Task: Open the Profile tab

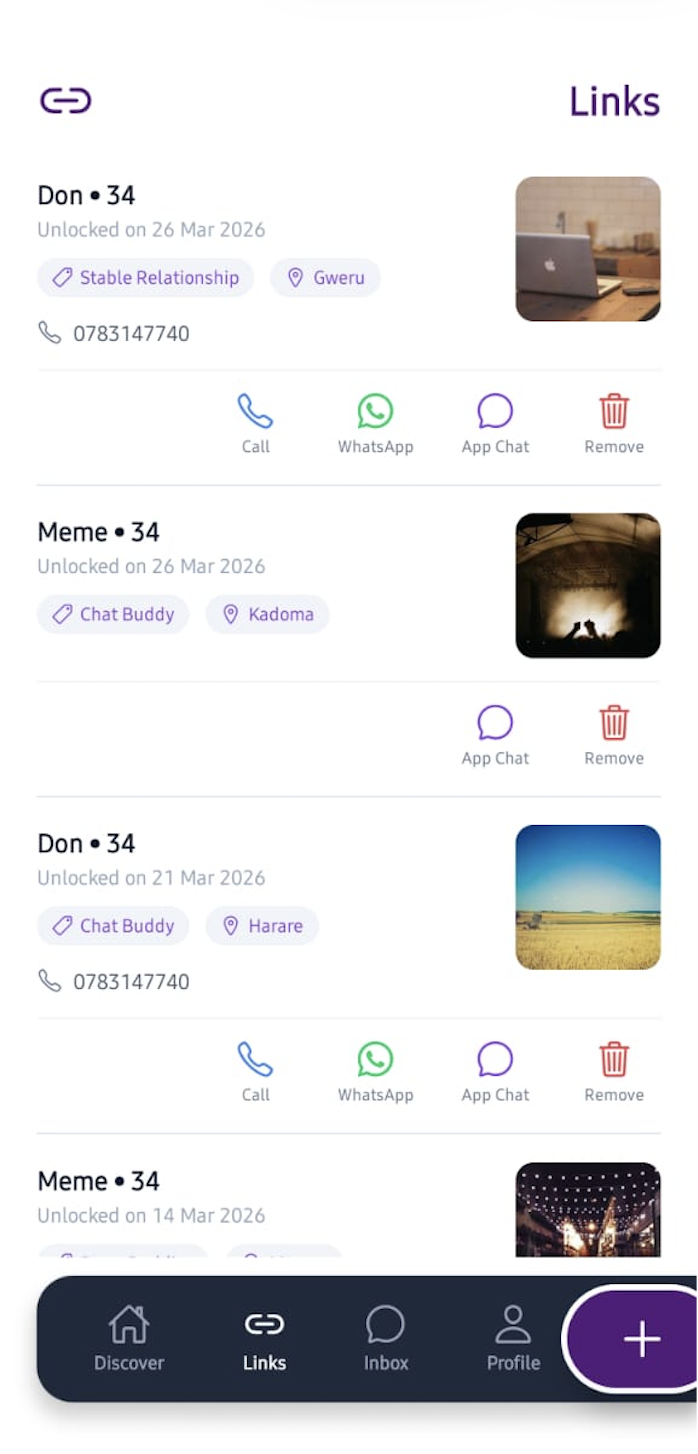Action: click(513, 1338)
